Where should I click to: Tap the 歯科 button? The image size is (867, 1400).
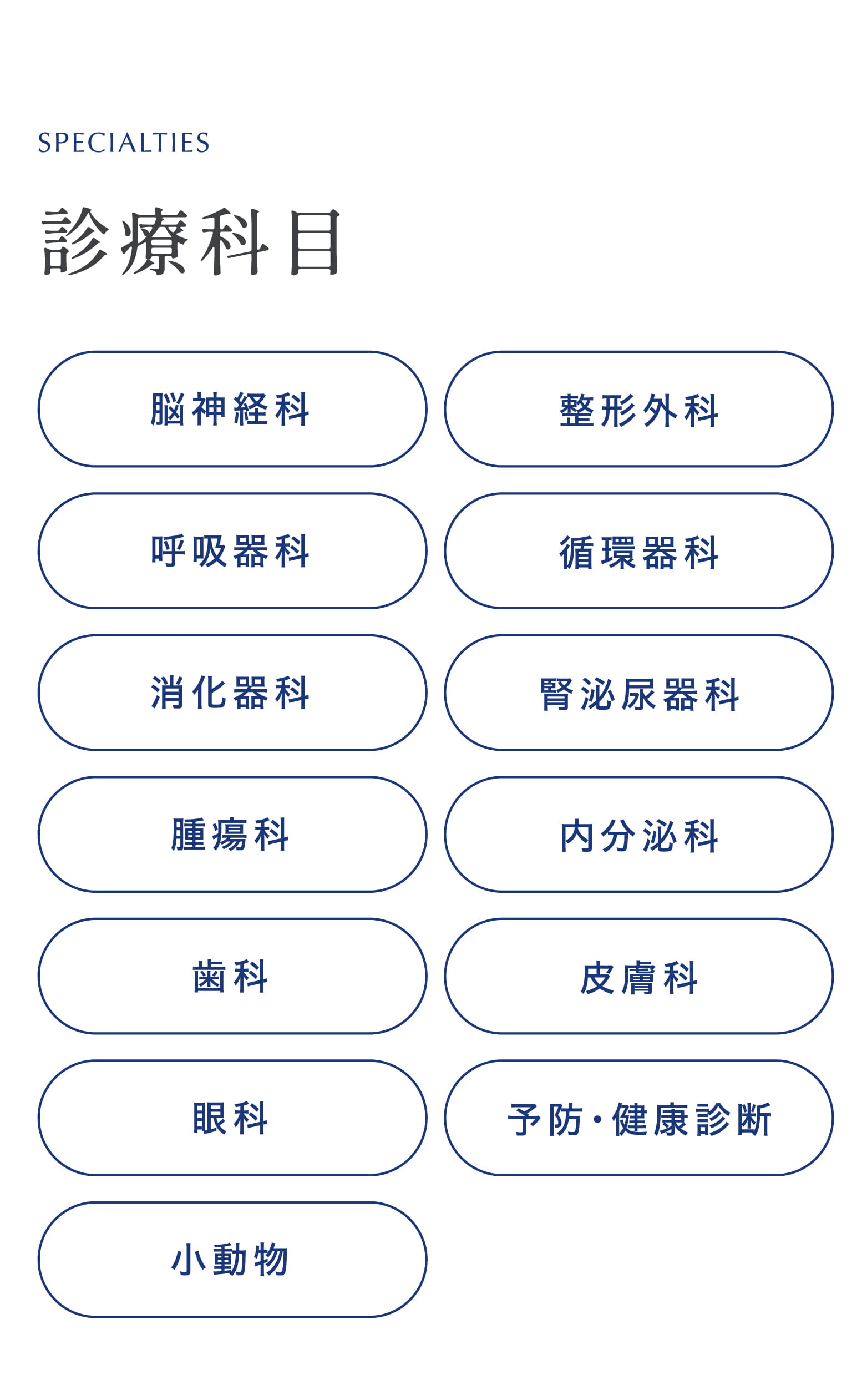232,976
